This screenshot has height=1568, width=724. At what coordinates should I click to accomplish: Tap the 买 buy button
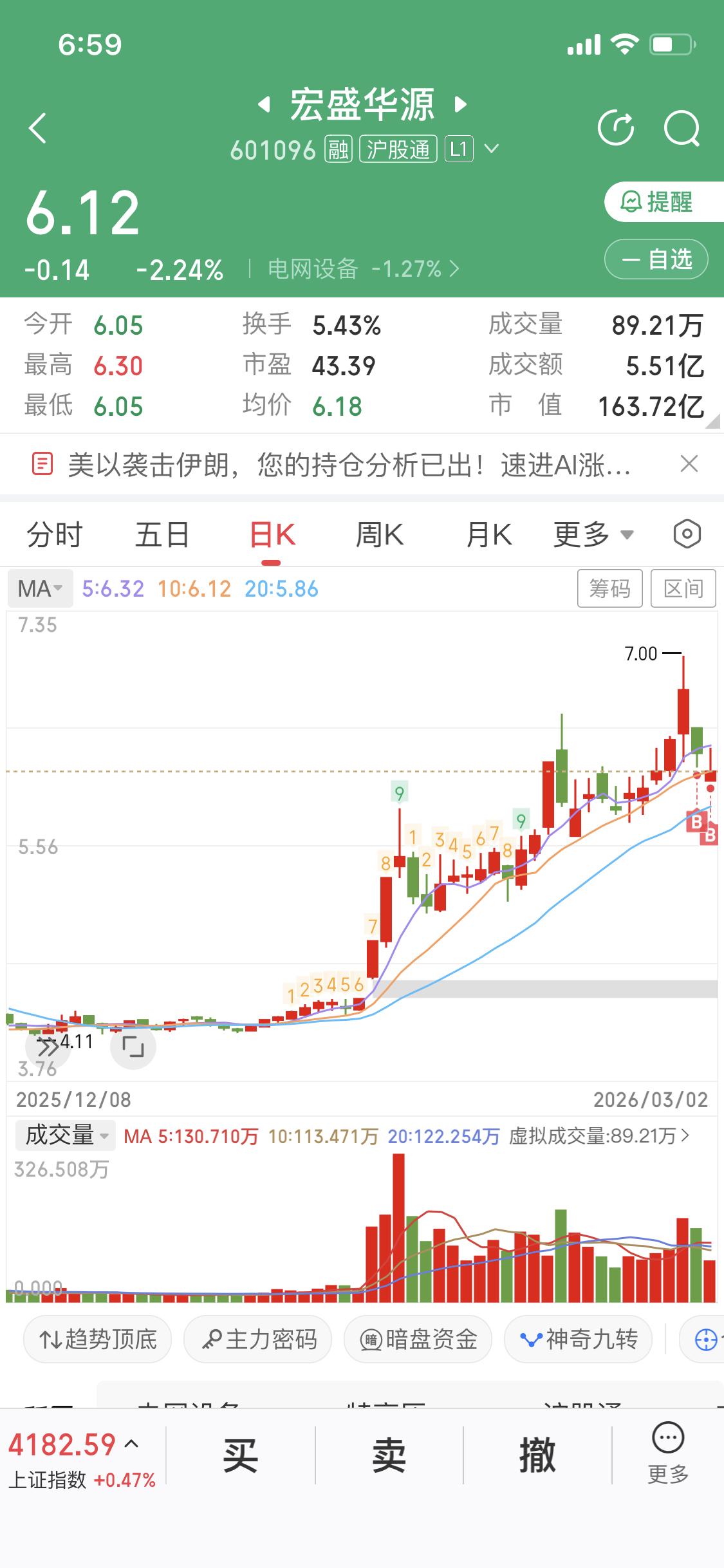(240, 1459)
